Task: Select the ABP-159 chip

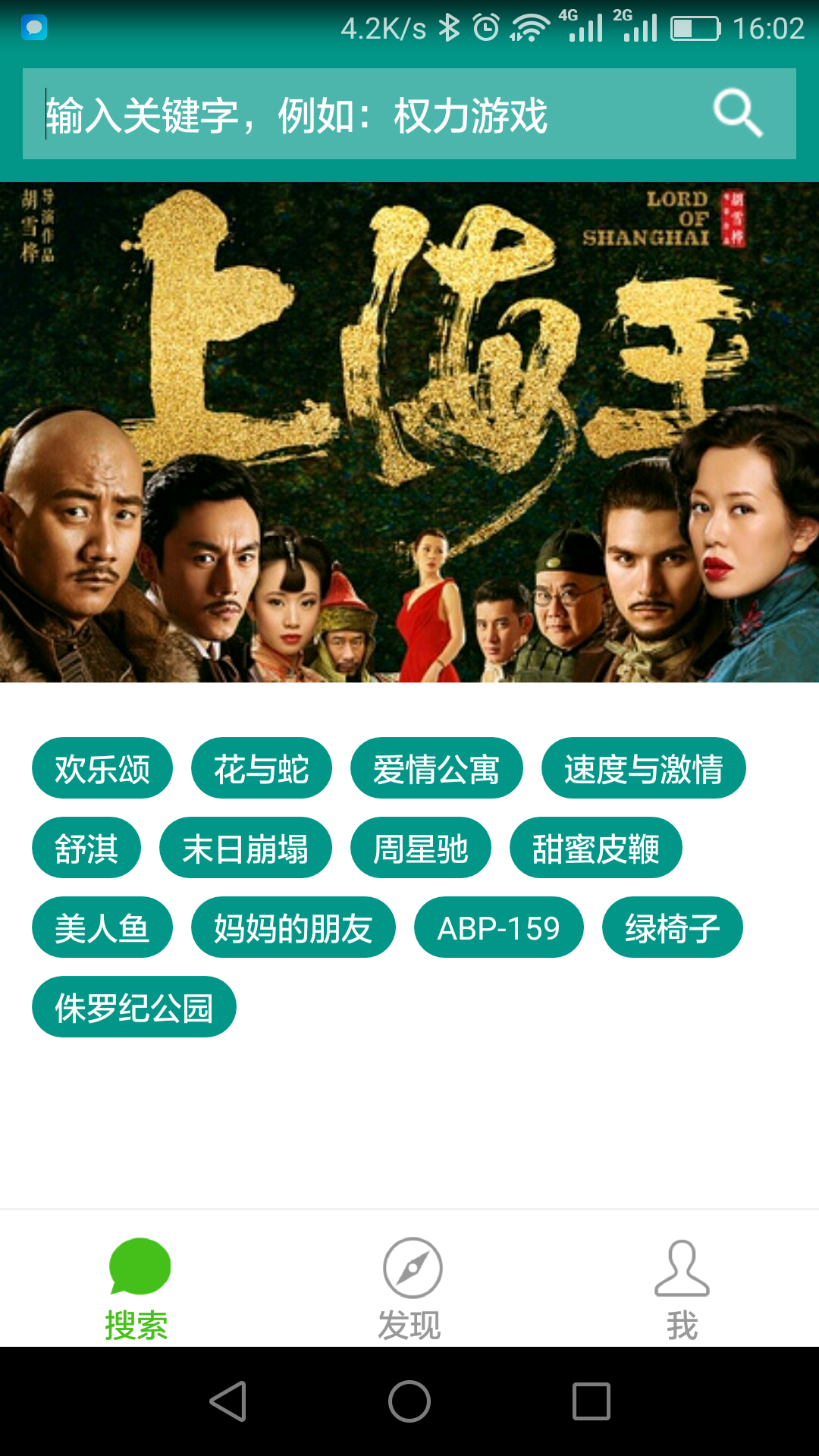Action: point(498,927)
